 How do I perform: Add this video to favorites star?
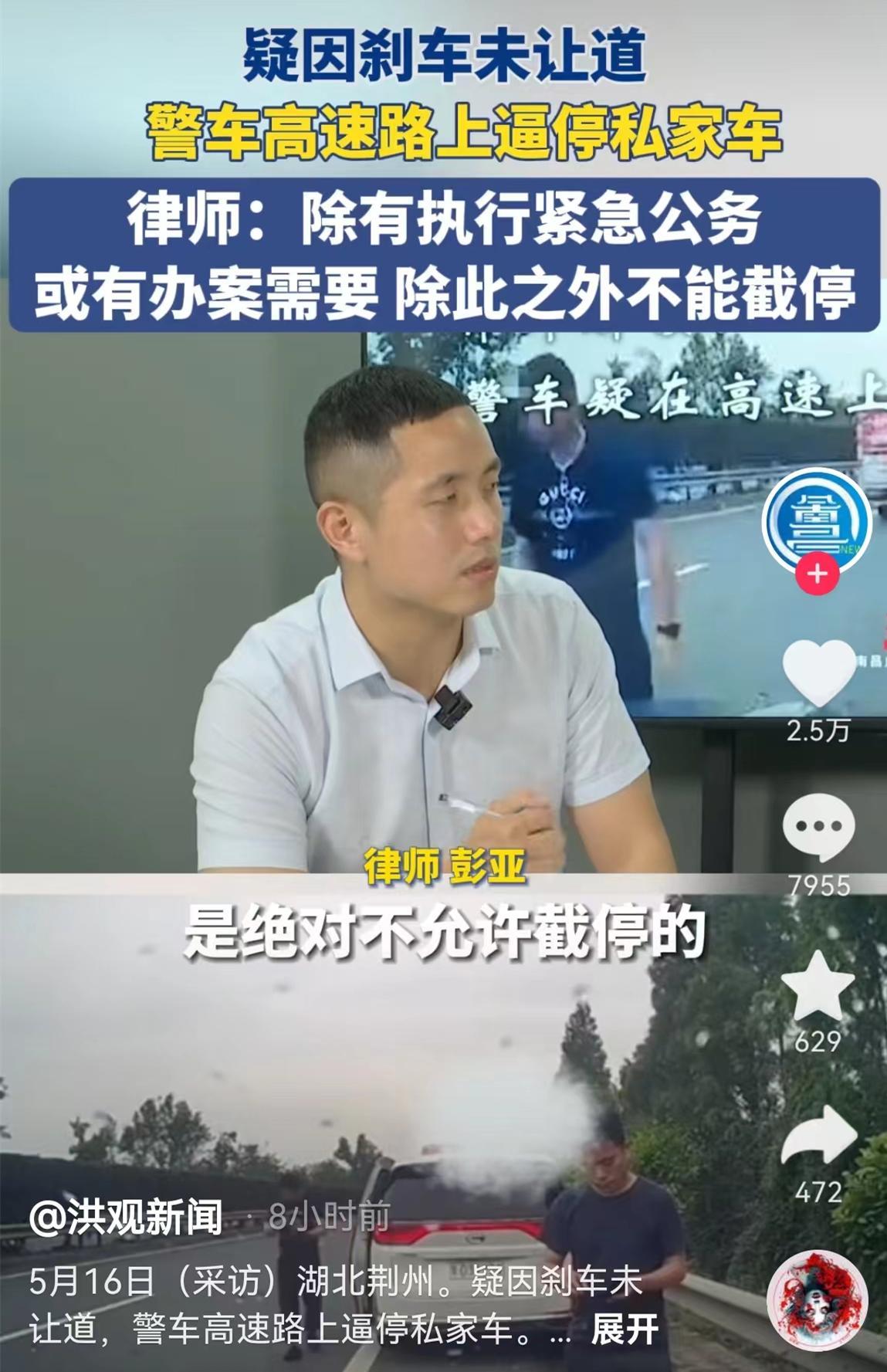click(818, 988)
